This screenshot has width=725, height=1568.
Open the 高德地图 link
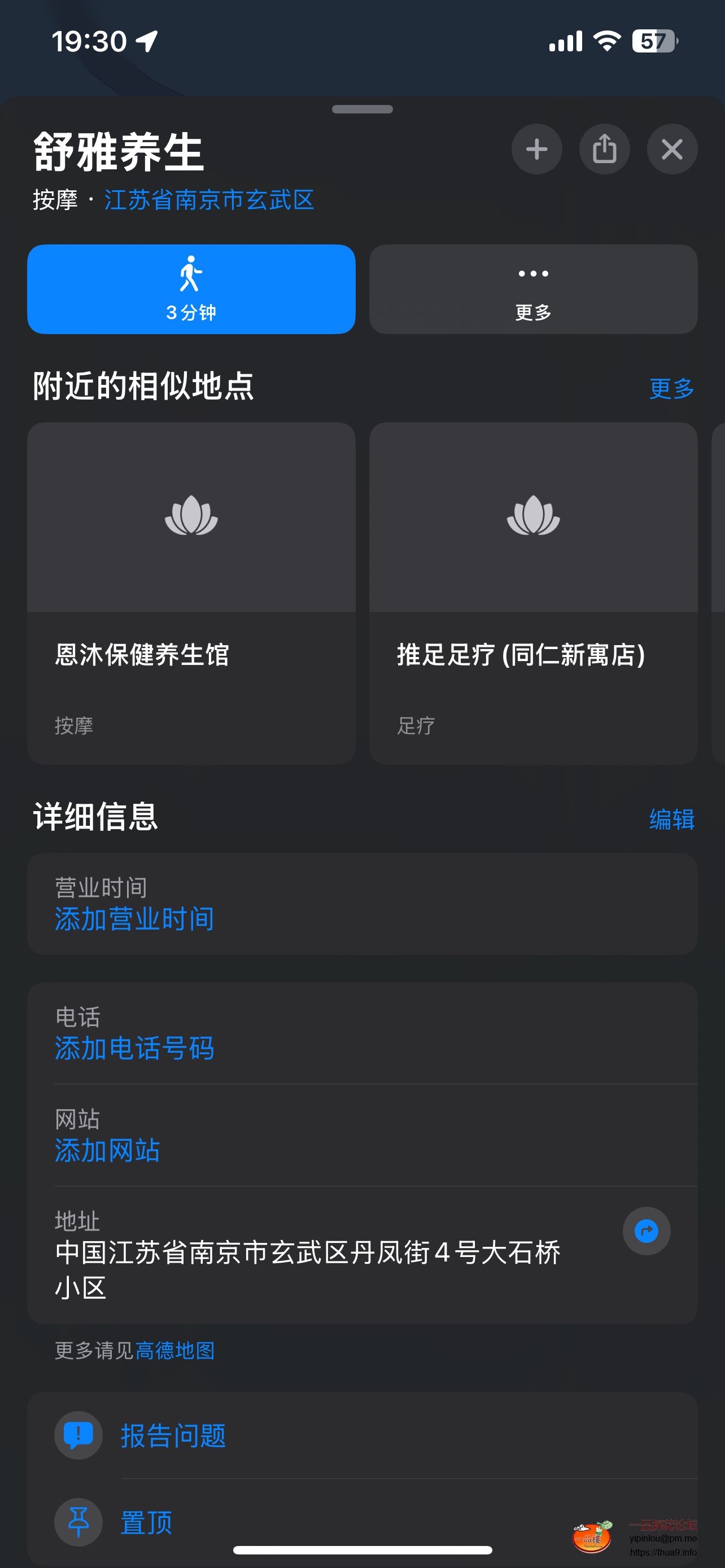(174, 1350)
